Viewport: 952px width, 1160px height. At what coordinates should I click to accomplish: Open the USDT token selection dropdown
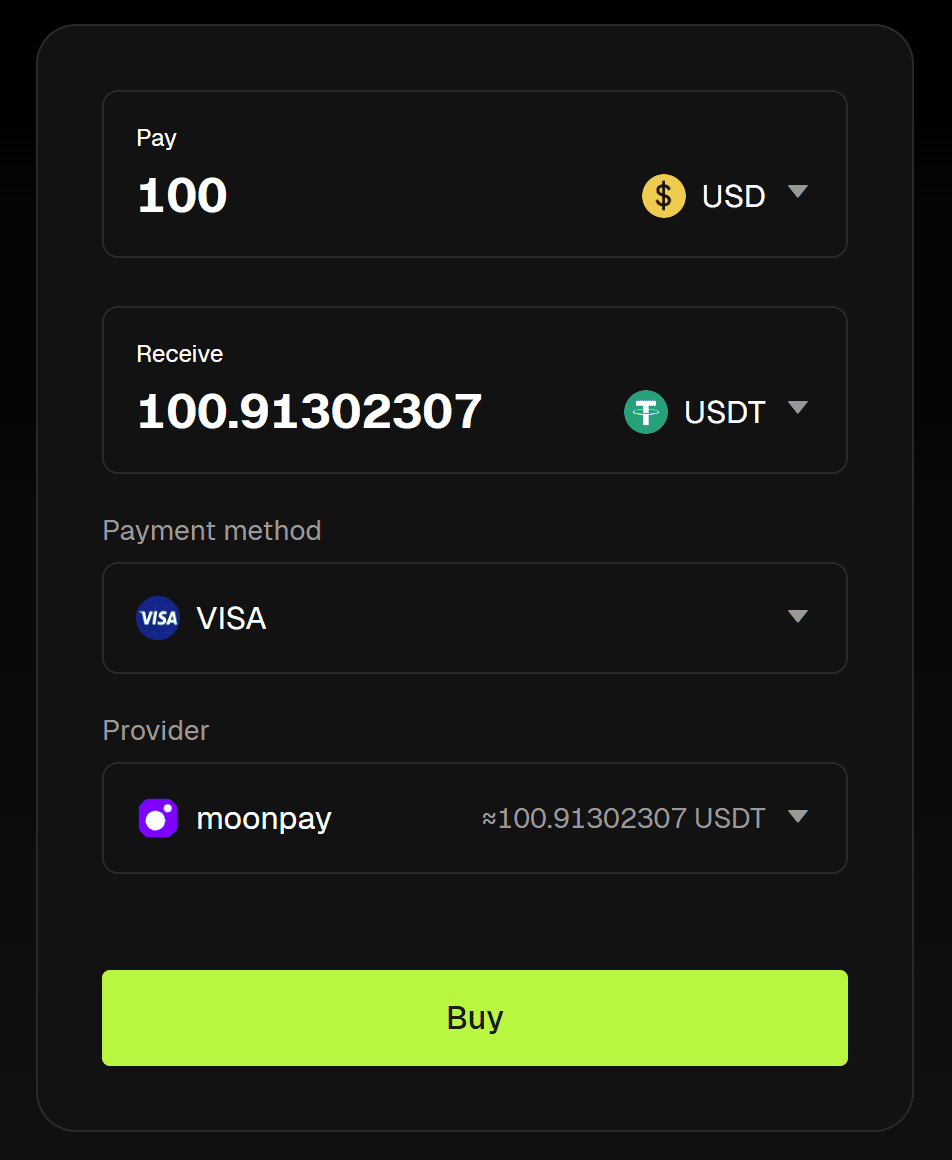click(798, 409)
